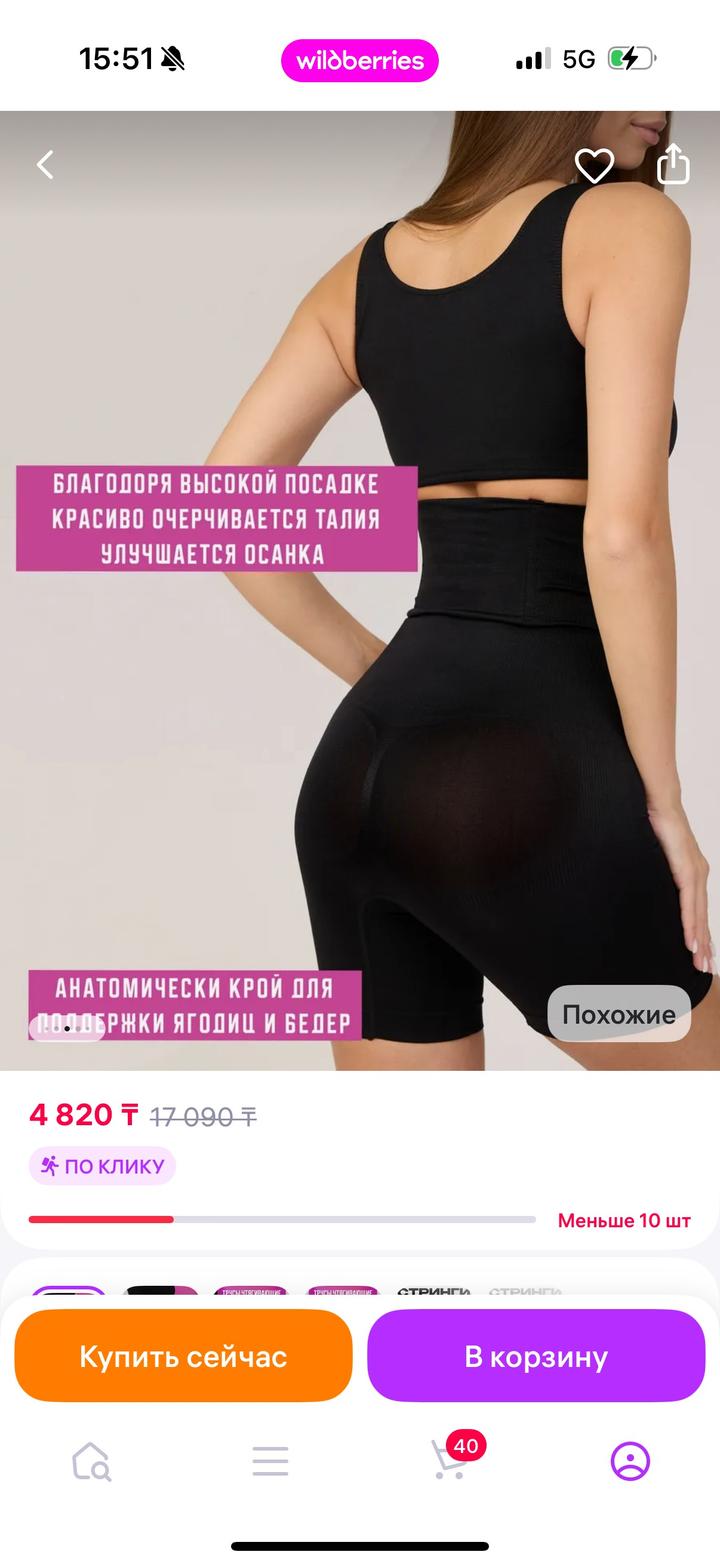Open the cart with 40 items
Viewport: 720px width, 1565px height.
coord(450,1460)
